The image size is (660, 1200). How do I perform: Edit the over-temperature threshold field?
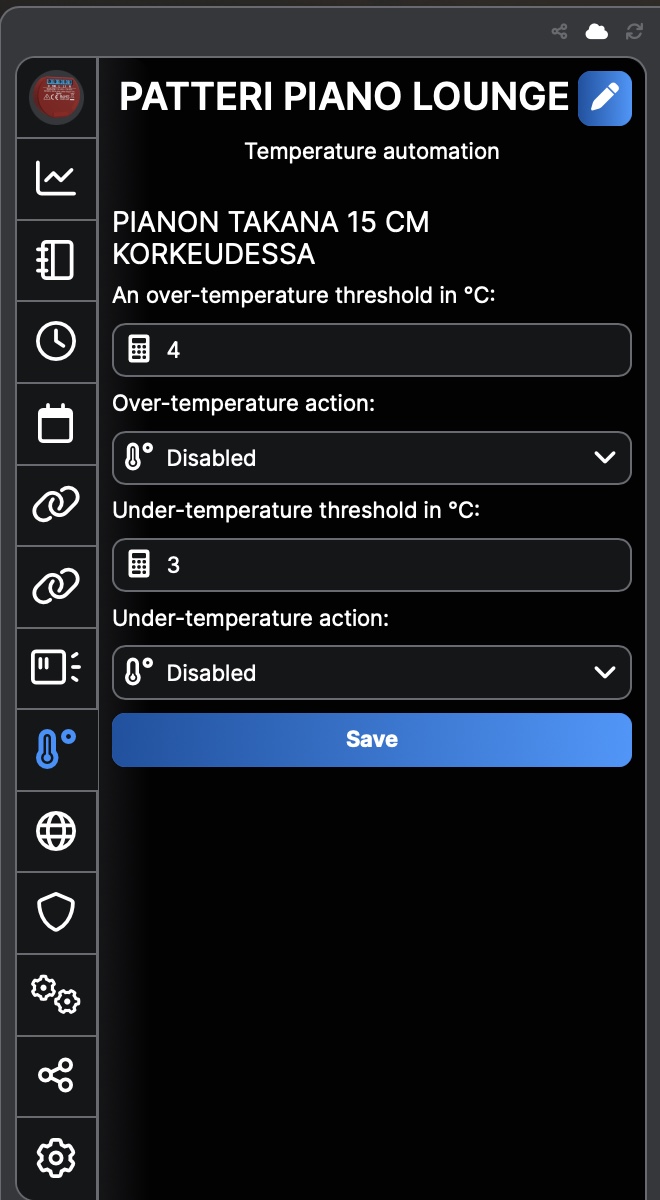tap(372, 350)
